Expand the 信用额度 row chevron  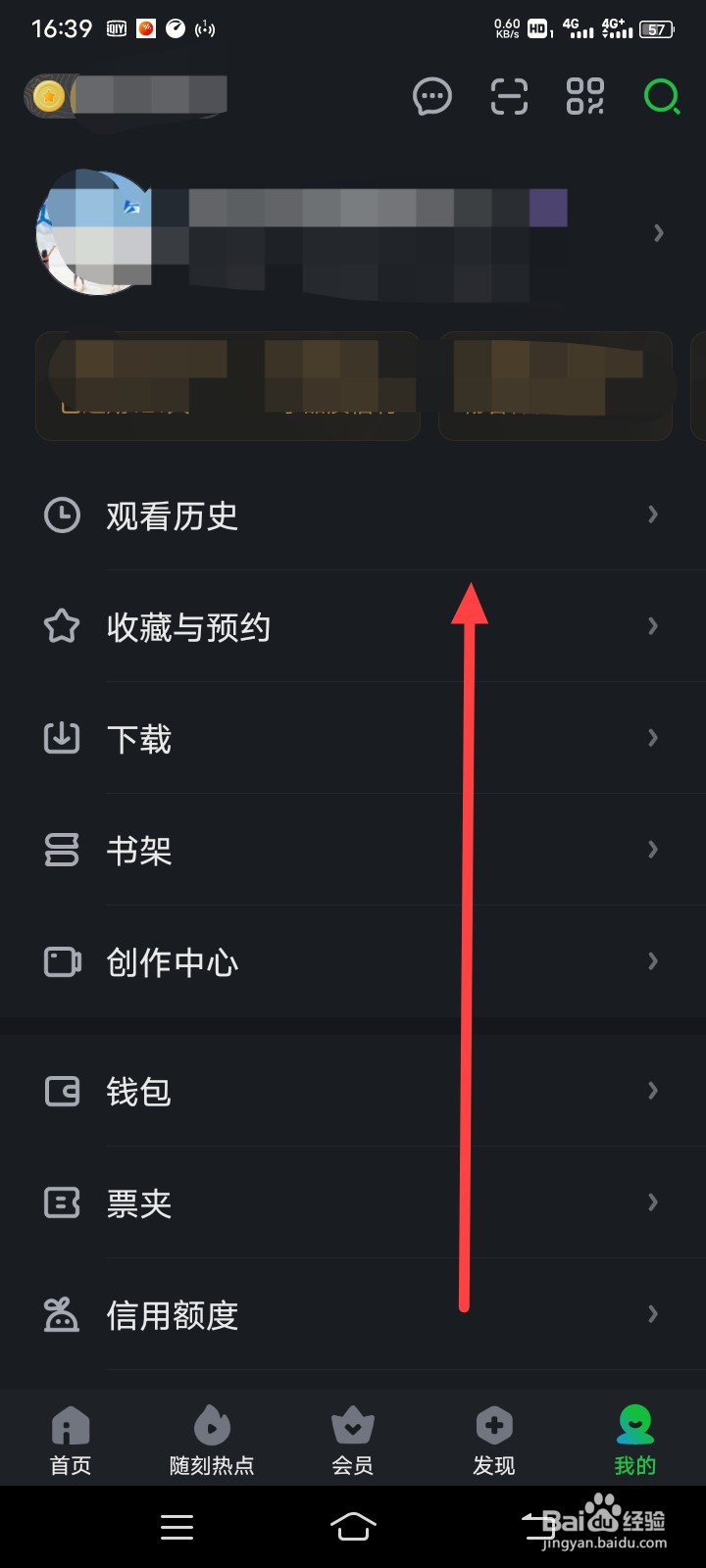(653, 1313)
